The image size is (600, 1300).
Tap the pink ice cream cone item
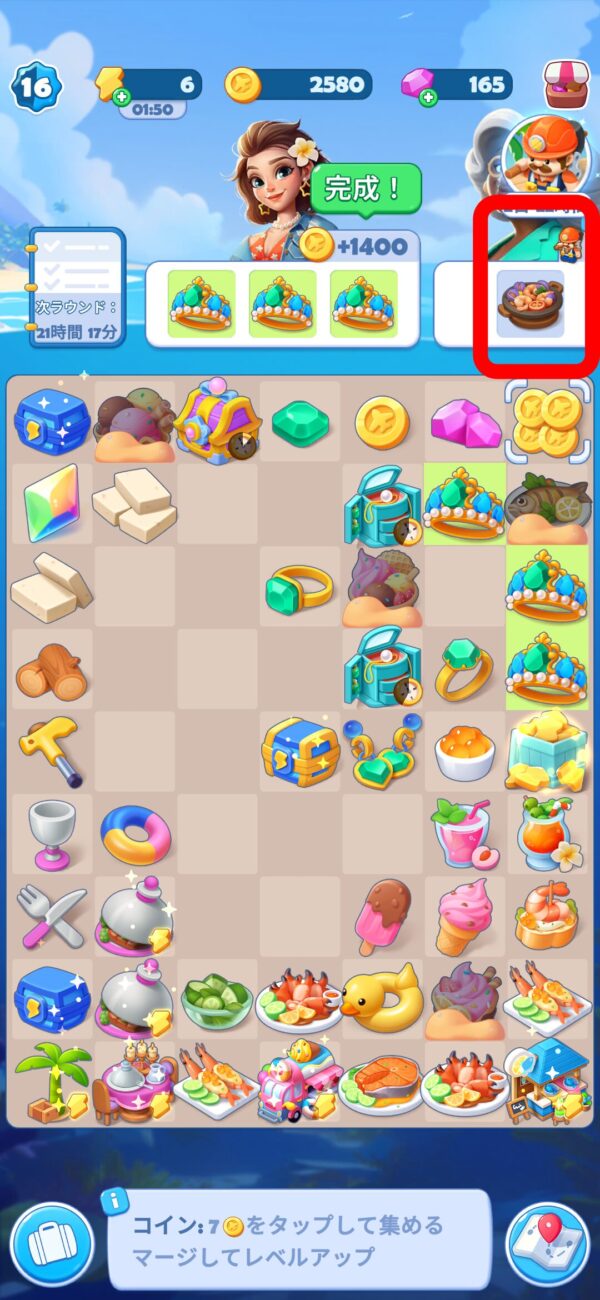463,915
